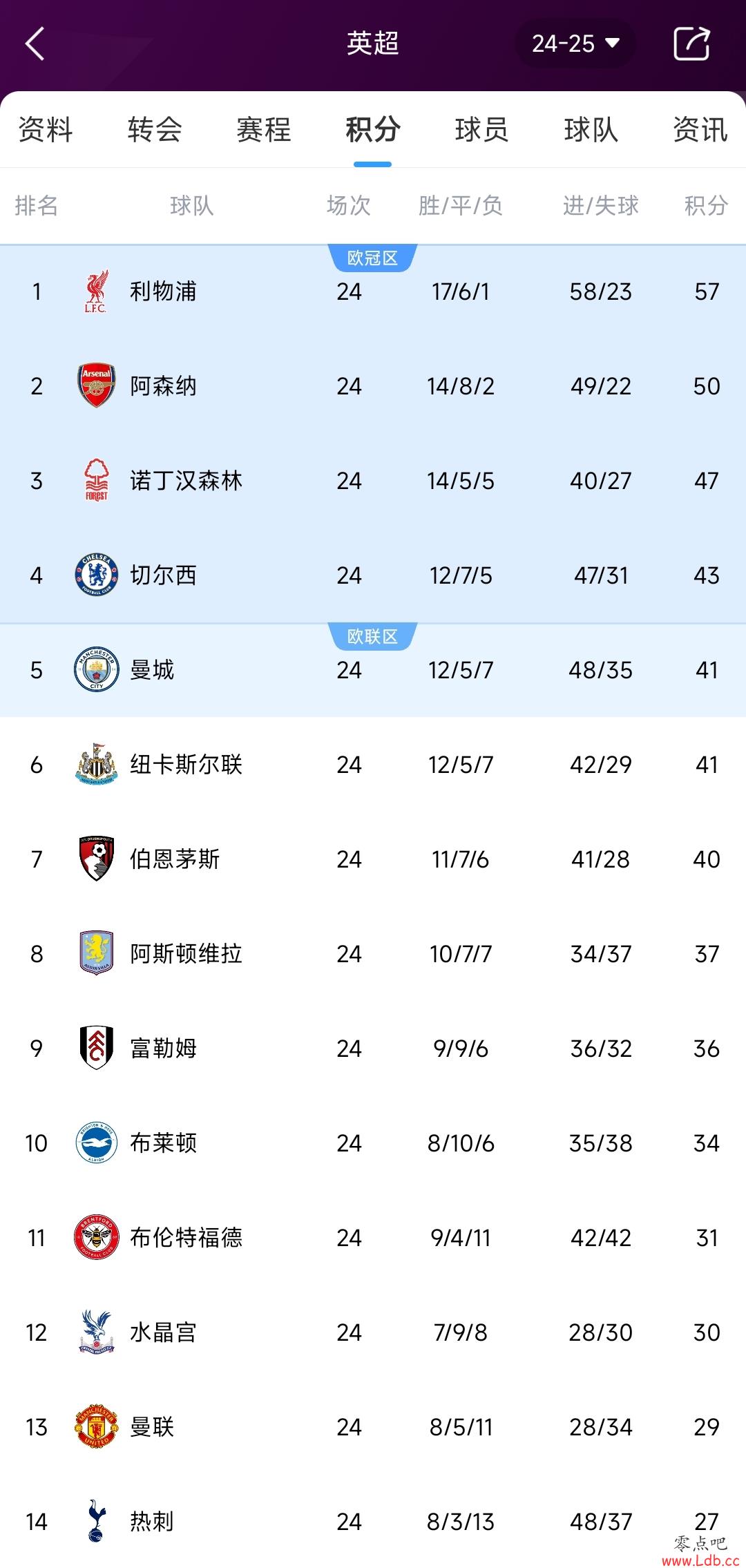Open the 布莱顿 team row
The height and width of the screenshot is (1568, 746).
373,1143
